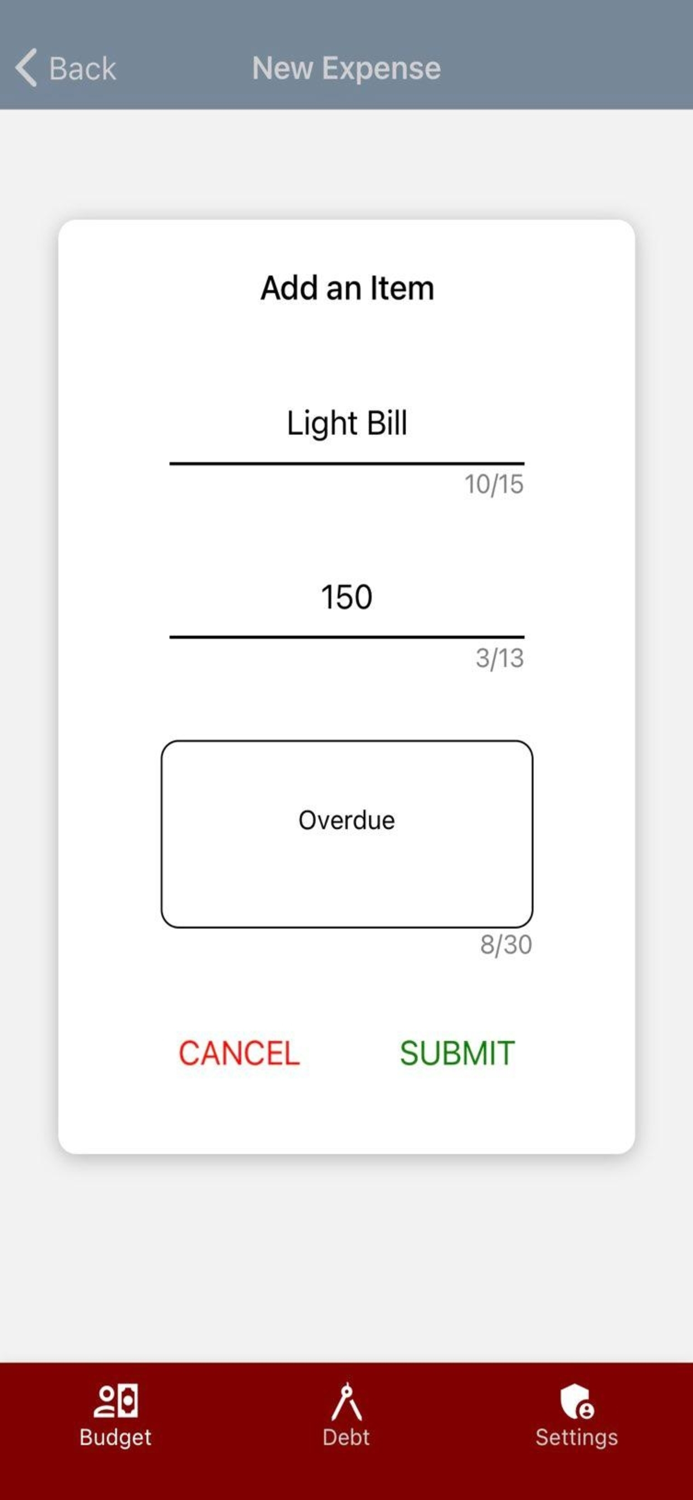
Task: Edit the 150 amount field
Action: click(x=346, y=597)
